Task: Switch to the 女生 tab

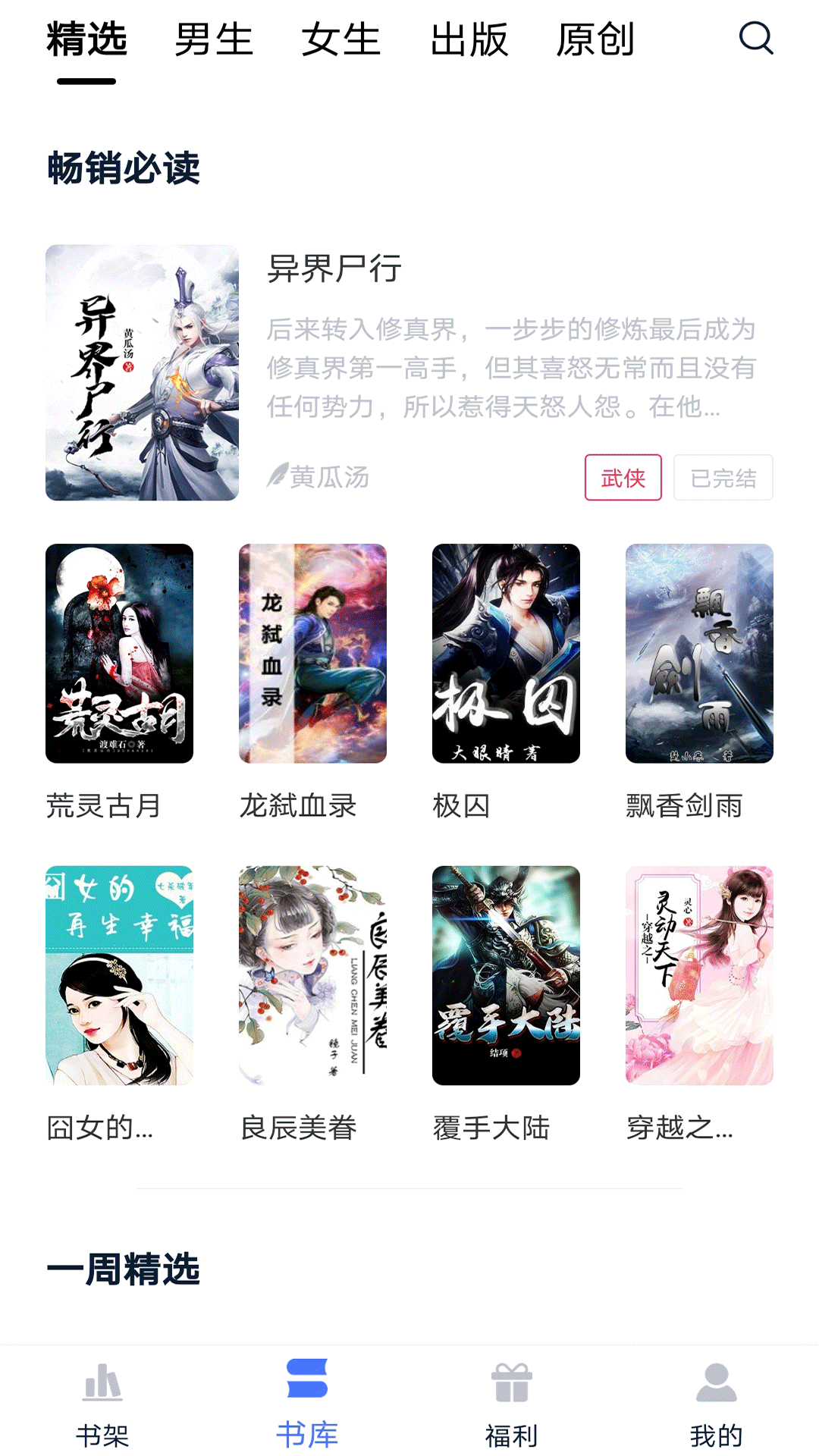Action: pos(343,40)
